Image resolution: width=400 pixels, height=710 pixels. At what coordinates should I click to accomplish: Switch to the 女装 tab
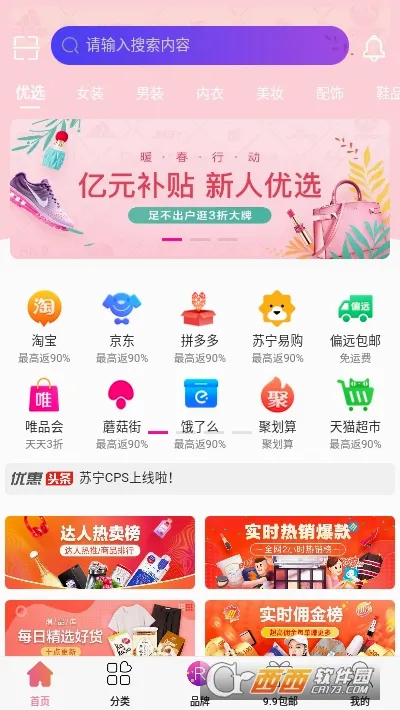(x=90, y=93)
